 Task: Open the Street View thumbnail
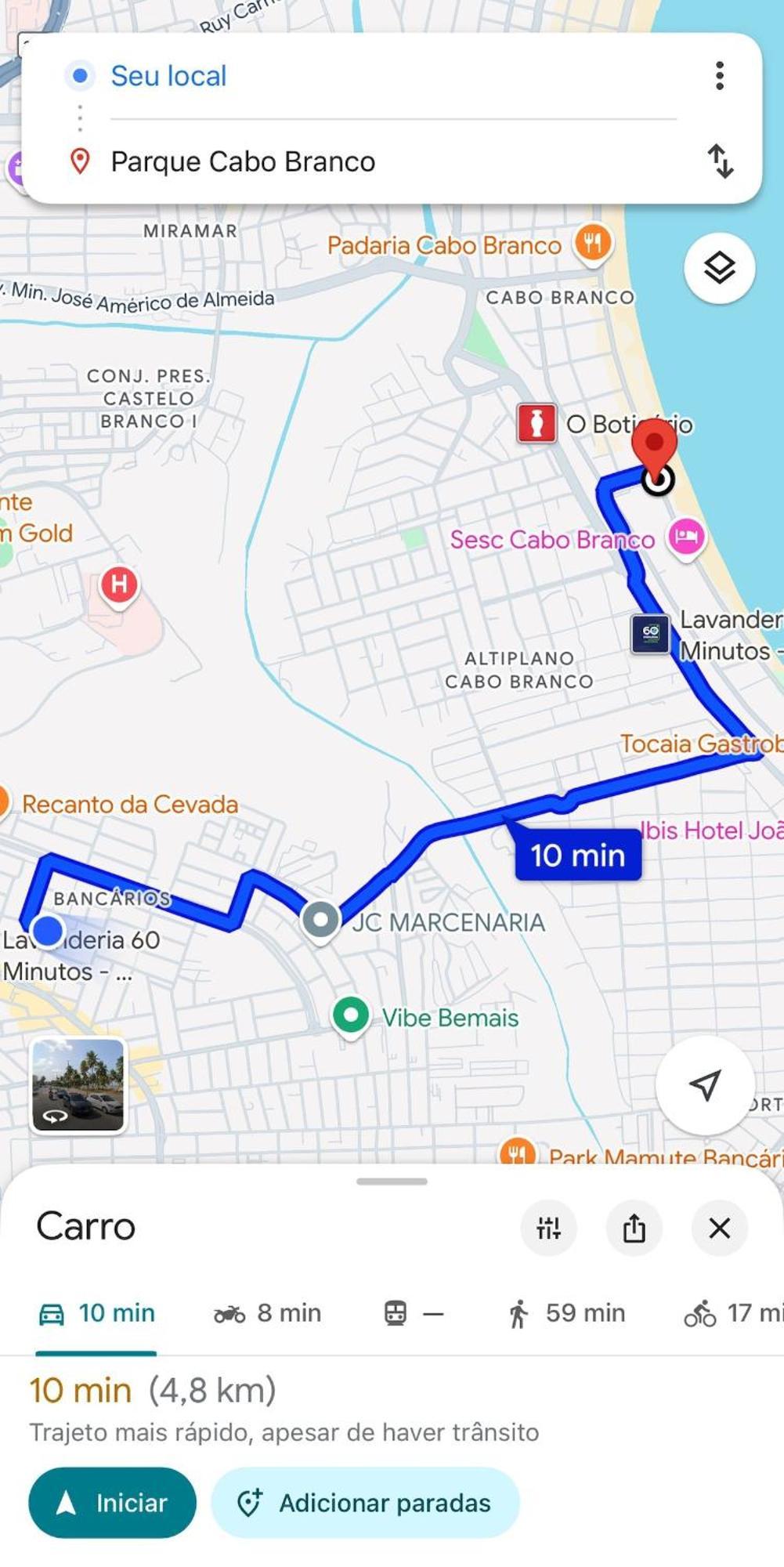click(78, 1085)
